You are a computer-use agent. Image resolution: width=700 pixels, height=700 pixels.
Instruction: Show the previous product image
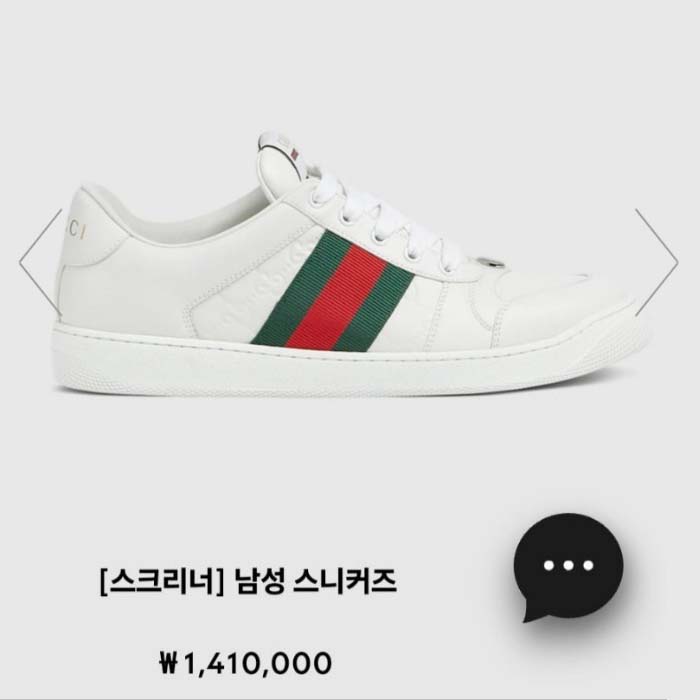38,262
